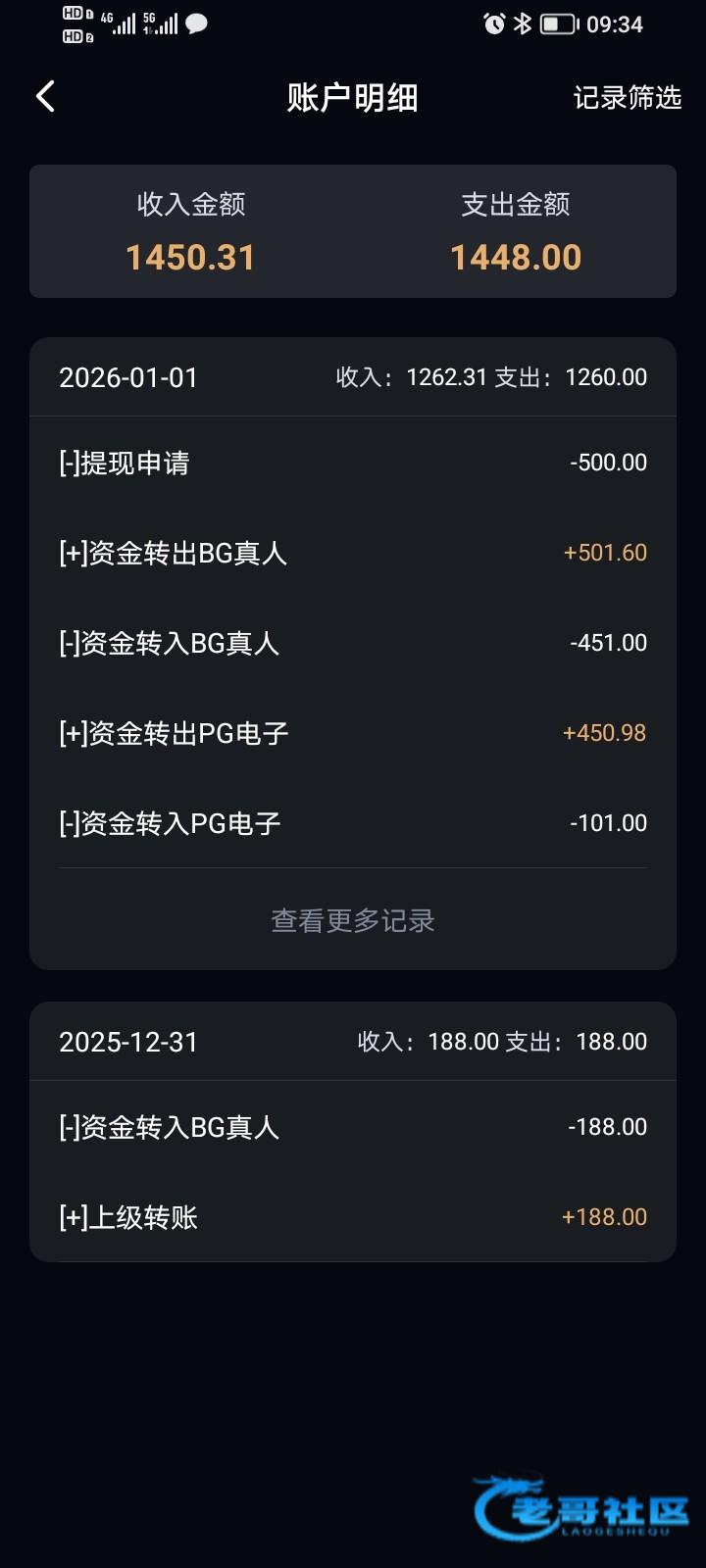This screenshot has height=1568, width=706.
Task: Tap 查看更多记录 to load more records
Action: click(x=353, y=920)
